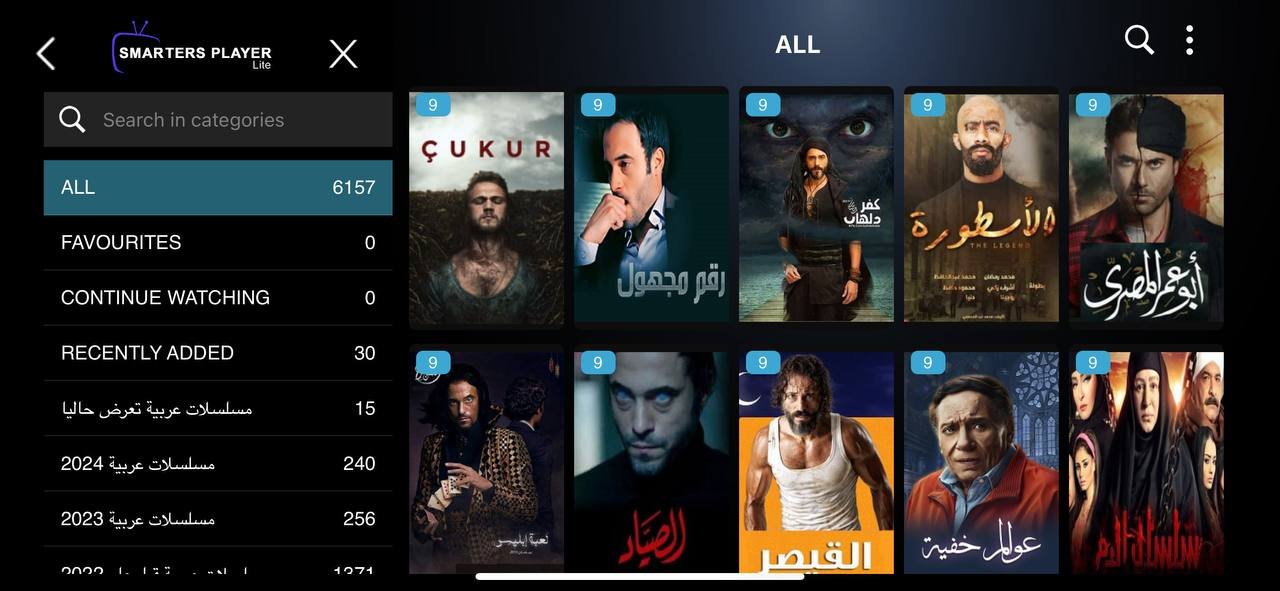Open the three-dot overflow menu

point(1189,40)
